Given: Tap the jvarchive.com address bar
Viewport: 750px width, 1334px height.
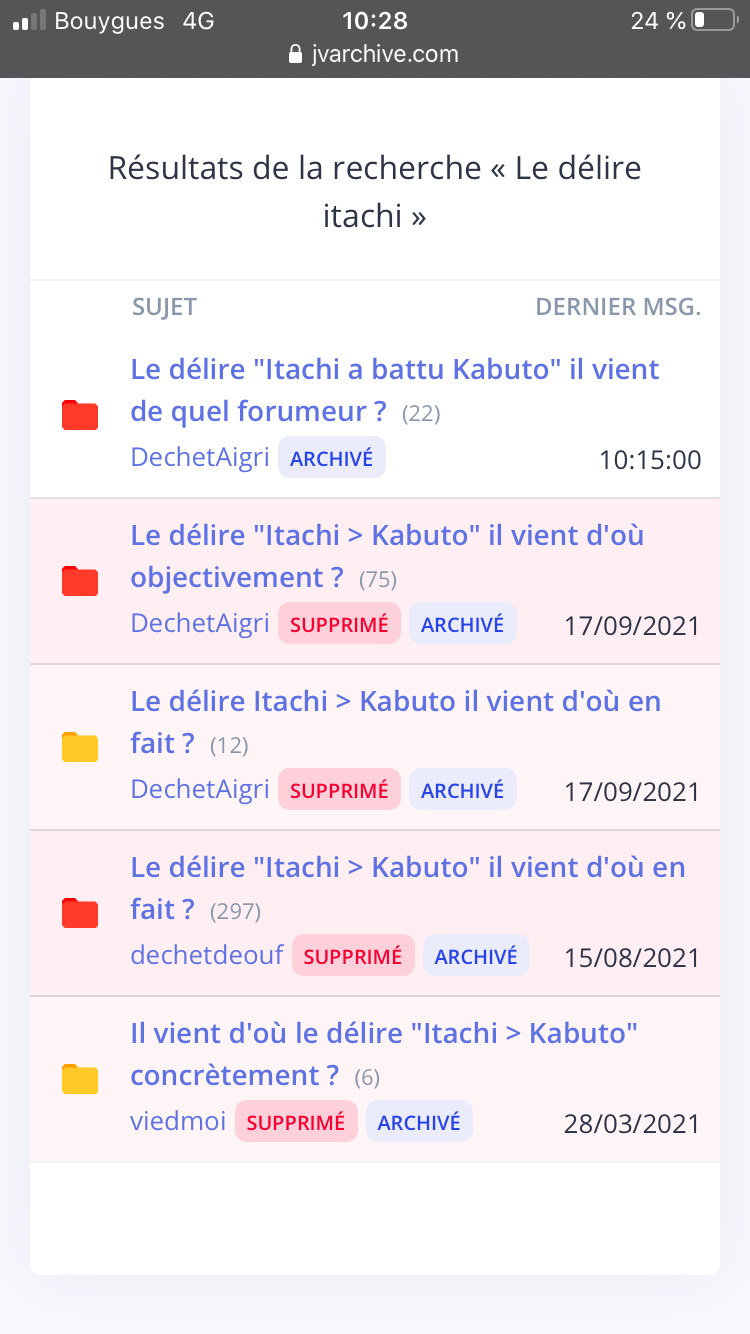Looking at the screenshot, I should point(374,53).
